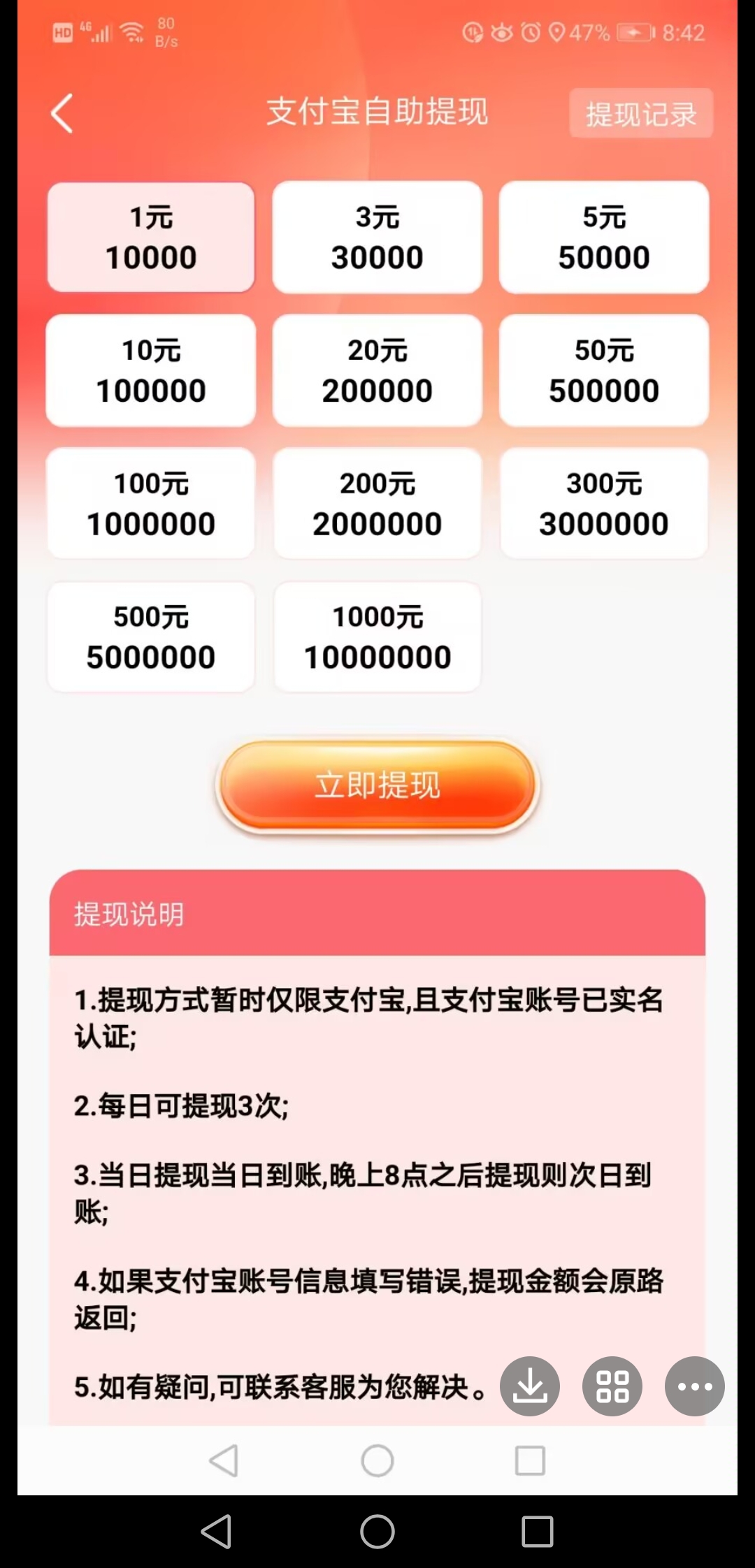755x1568 pixels.
Task: Choose the 5元 50000 amount card
Action: click(x=604, y=237)
